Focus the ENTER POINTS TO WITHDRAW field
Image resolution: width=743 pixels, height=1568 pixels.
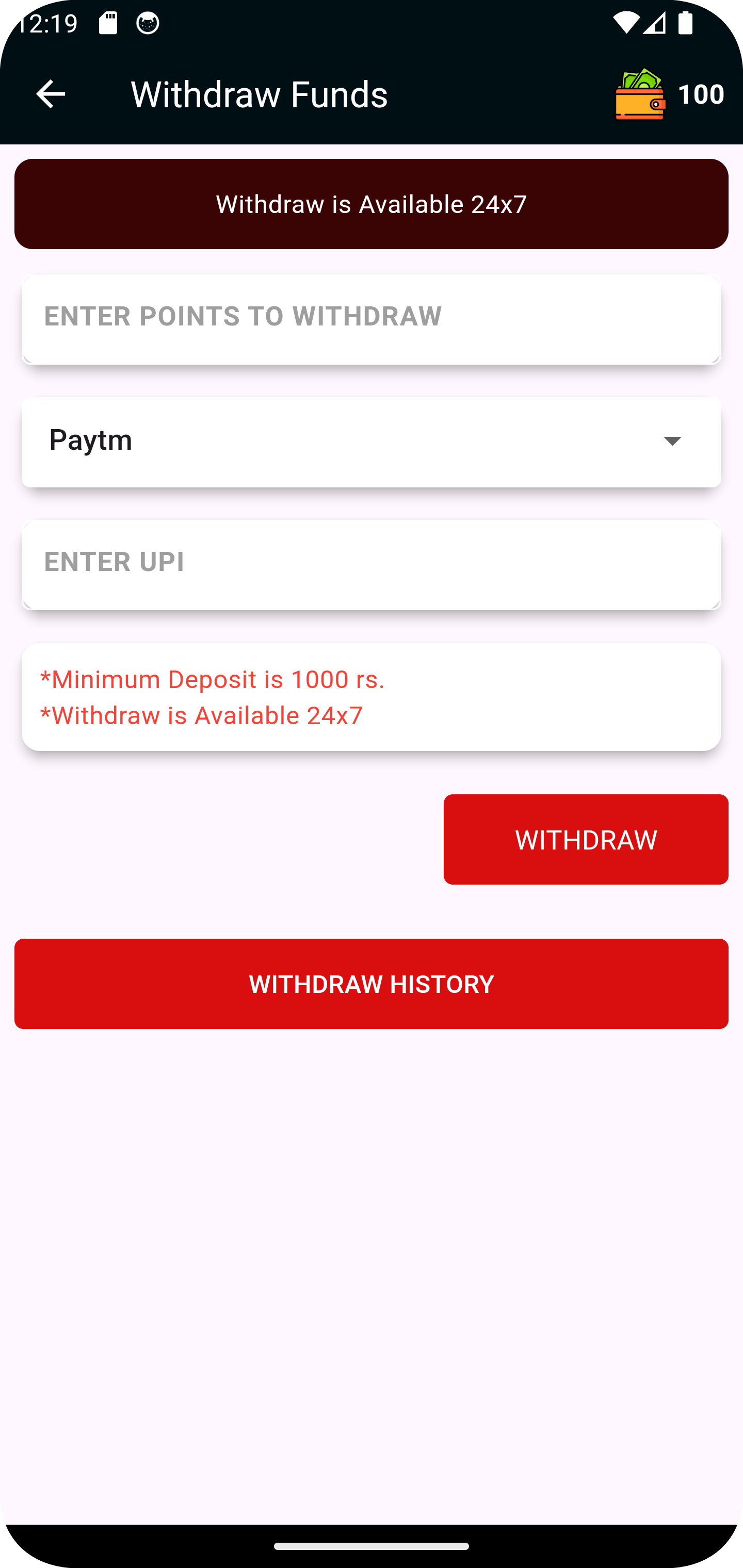point(372,318)
